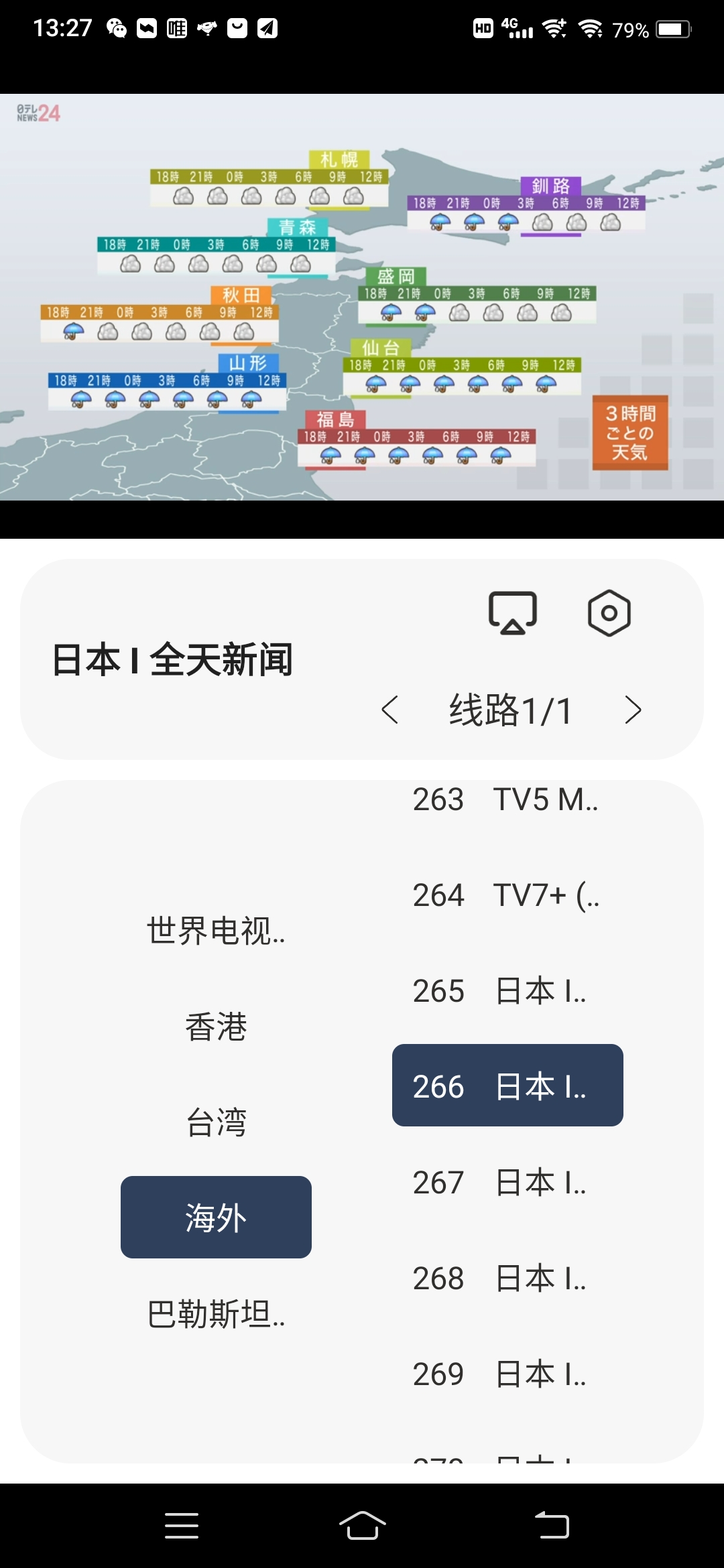Play channel 263 TV5 M..
This screenshot has width=724, height=1568.
click(507, 799)
